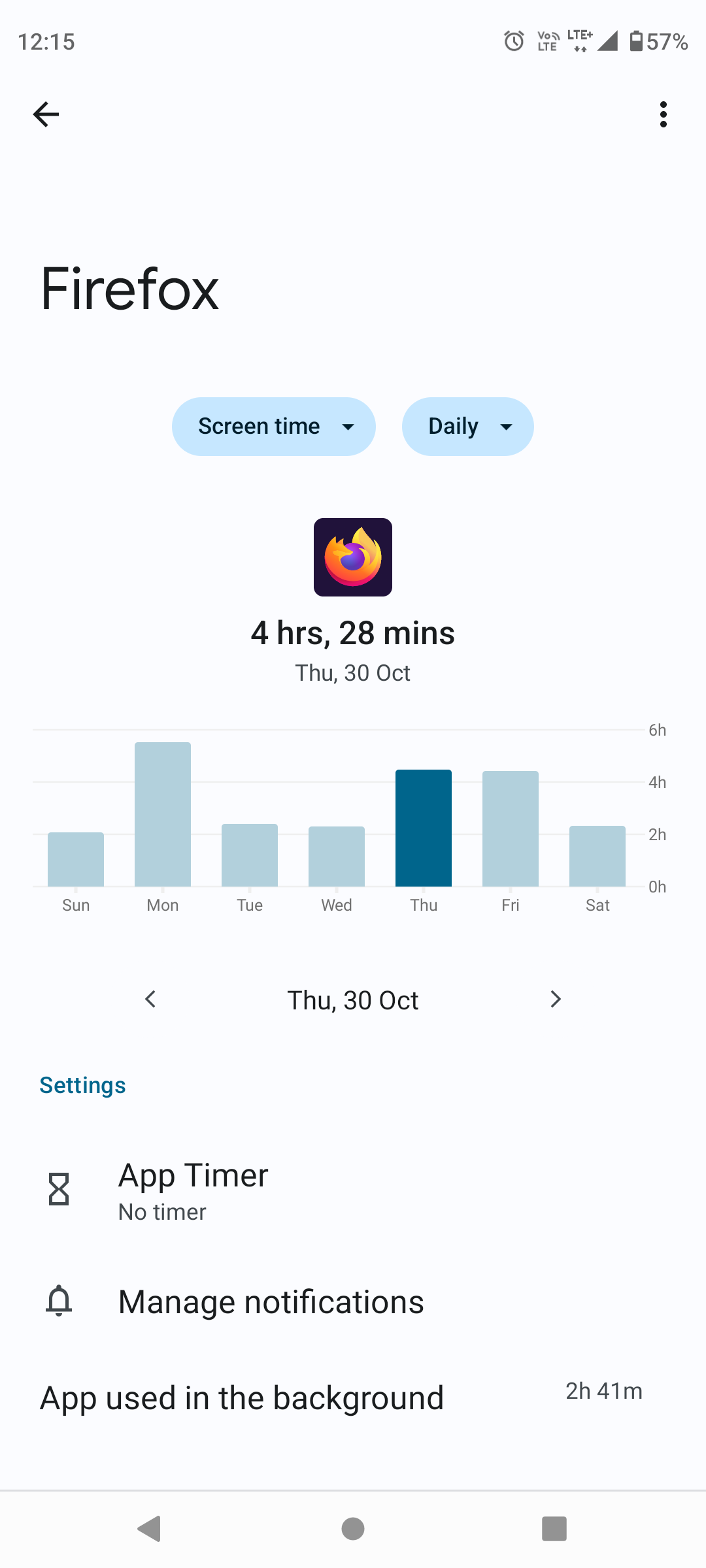
Task: Select Sunday's bar in the chart
Action: [x=76, y=859]
